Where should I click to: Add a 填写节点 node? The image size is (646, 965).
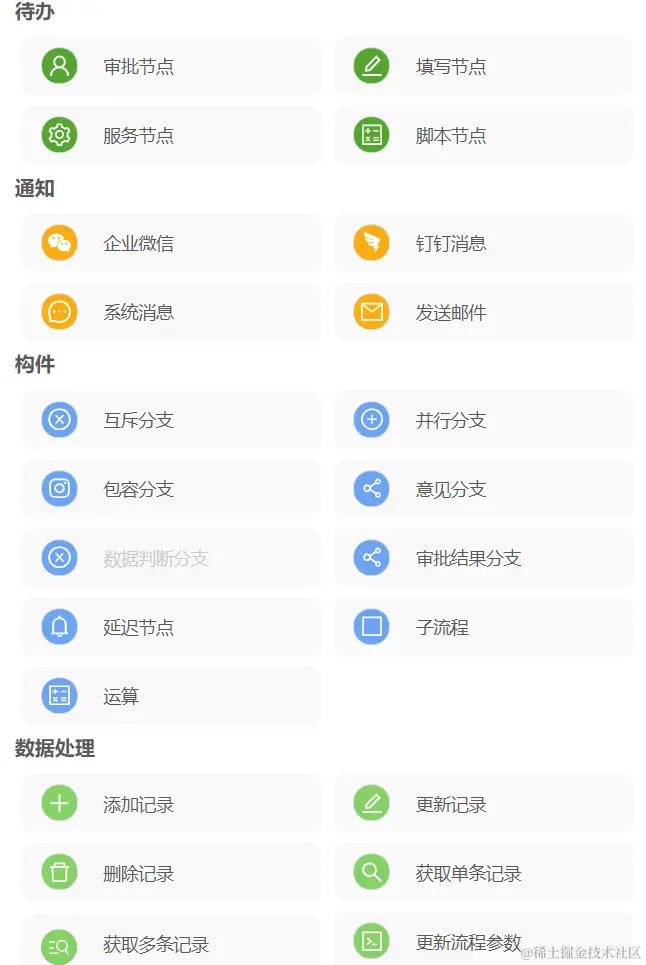click(x=483, y=67)
